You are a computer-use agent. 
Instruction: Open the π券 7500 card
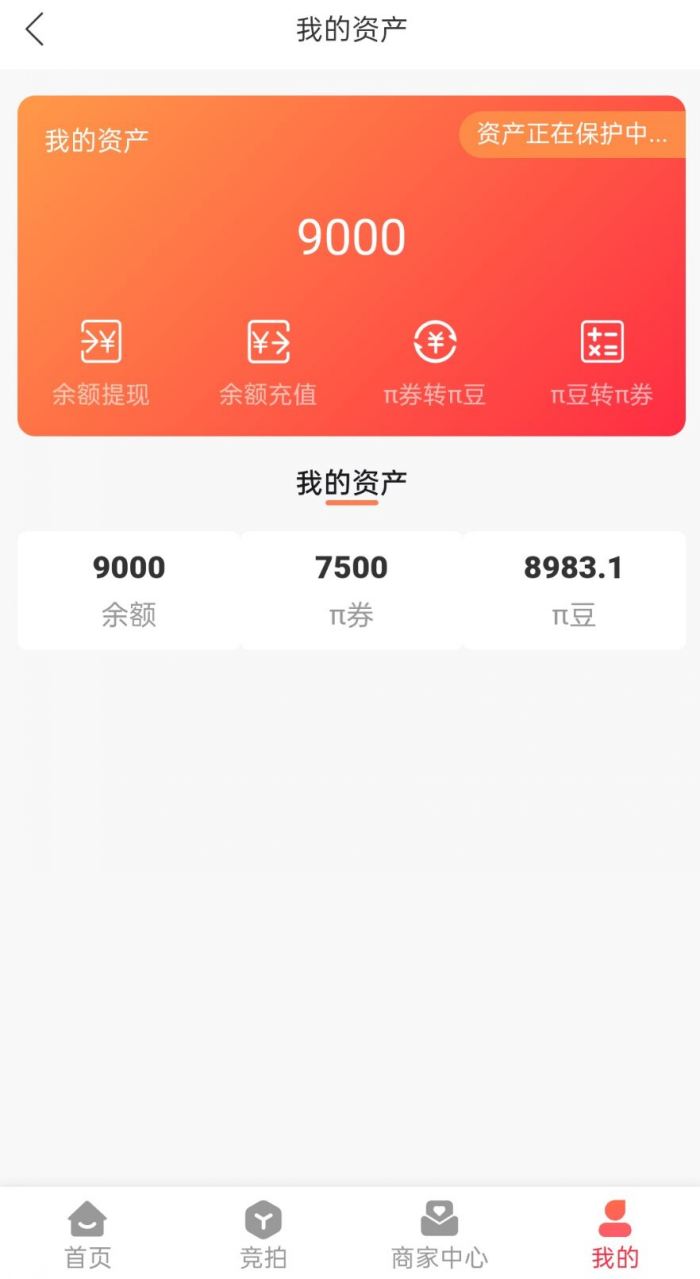351,590
